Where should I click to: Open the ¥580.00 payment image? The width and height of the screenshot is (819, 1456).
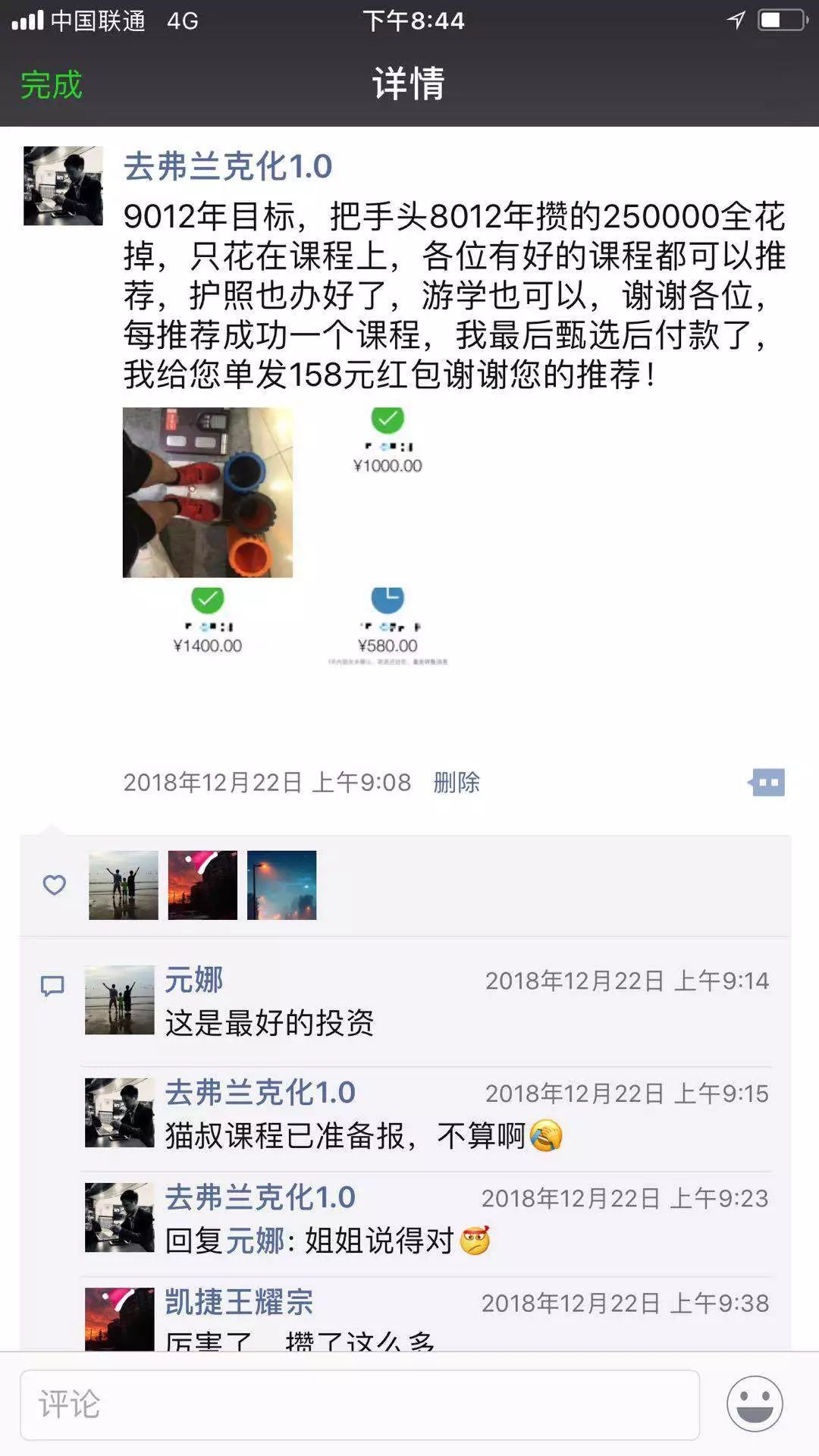click(388, 671)
